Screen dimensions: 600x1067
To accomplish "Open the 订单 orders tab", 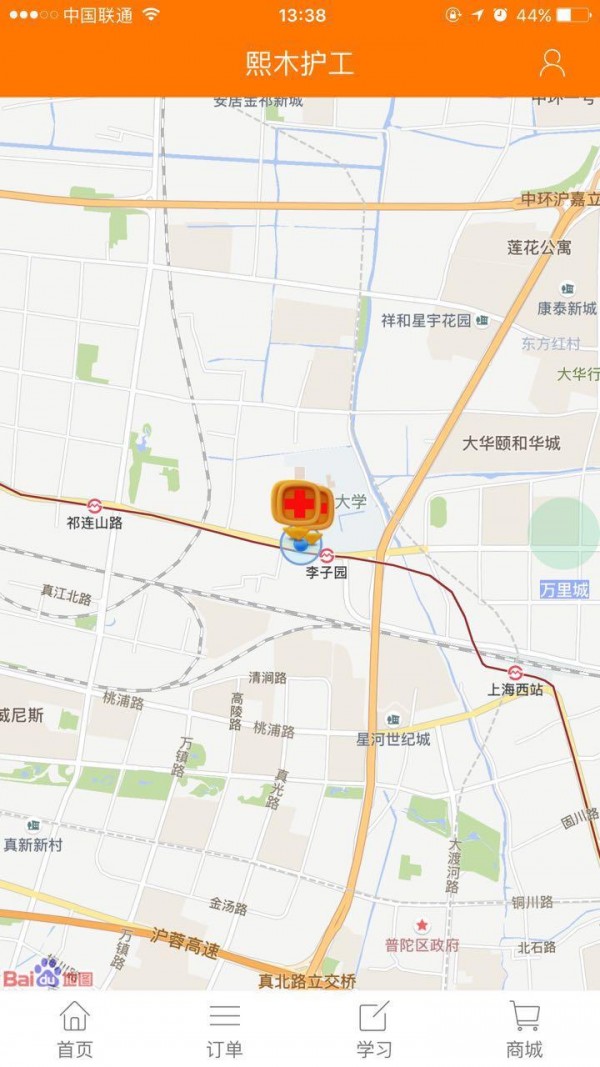I will pyautogui.click(x=225, y=1029).
